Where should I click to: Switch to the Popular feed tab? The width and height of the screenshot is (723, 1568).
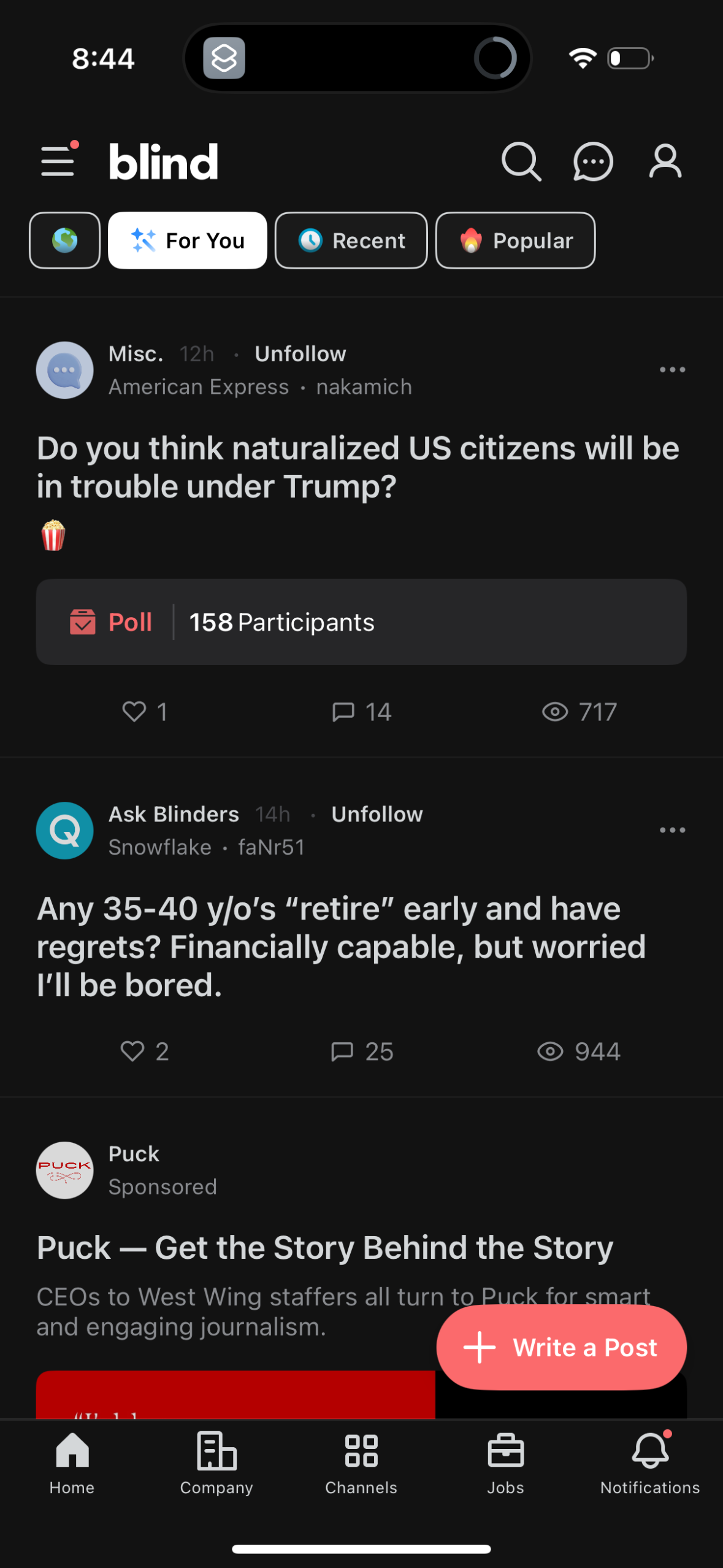click(515, 240)
